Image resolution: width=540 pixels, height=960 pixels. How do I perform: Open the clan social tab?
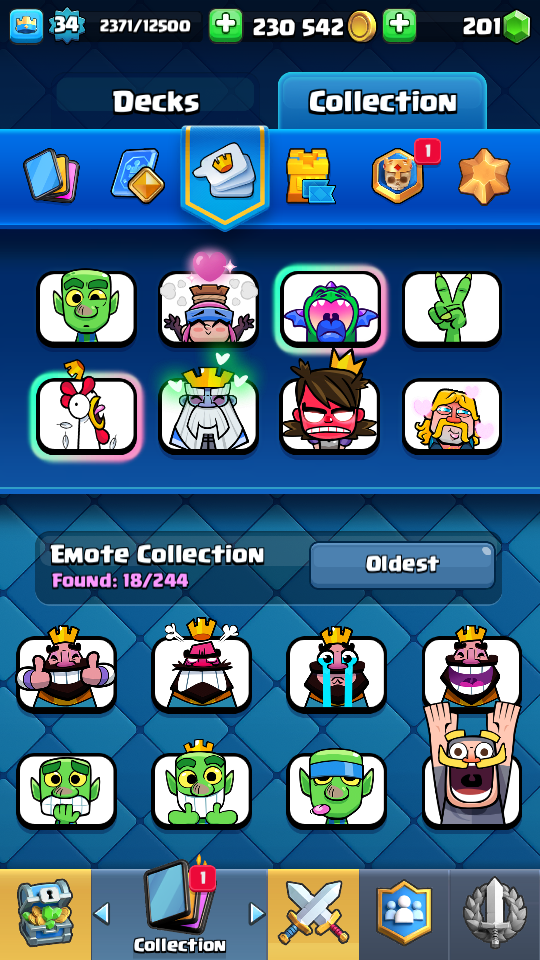[404, 915]
